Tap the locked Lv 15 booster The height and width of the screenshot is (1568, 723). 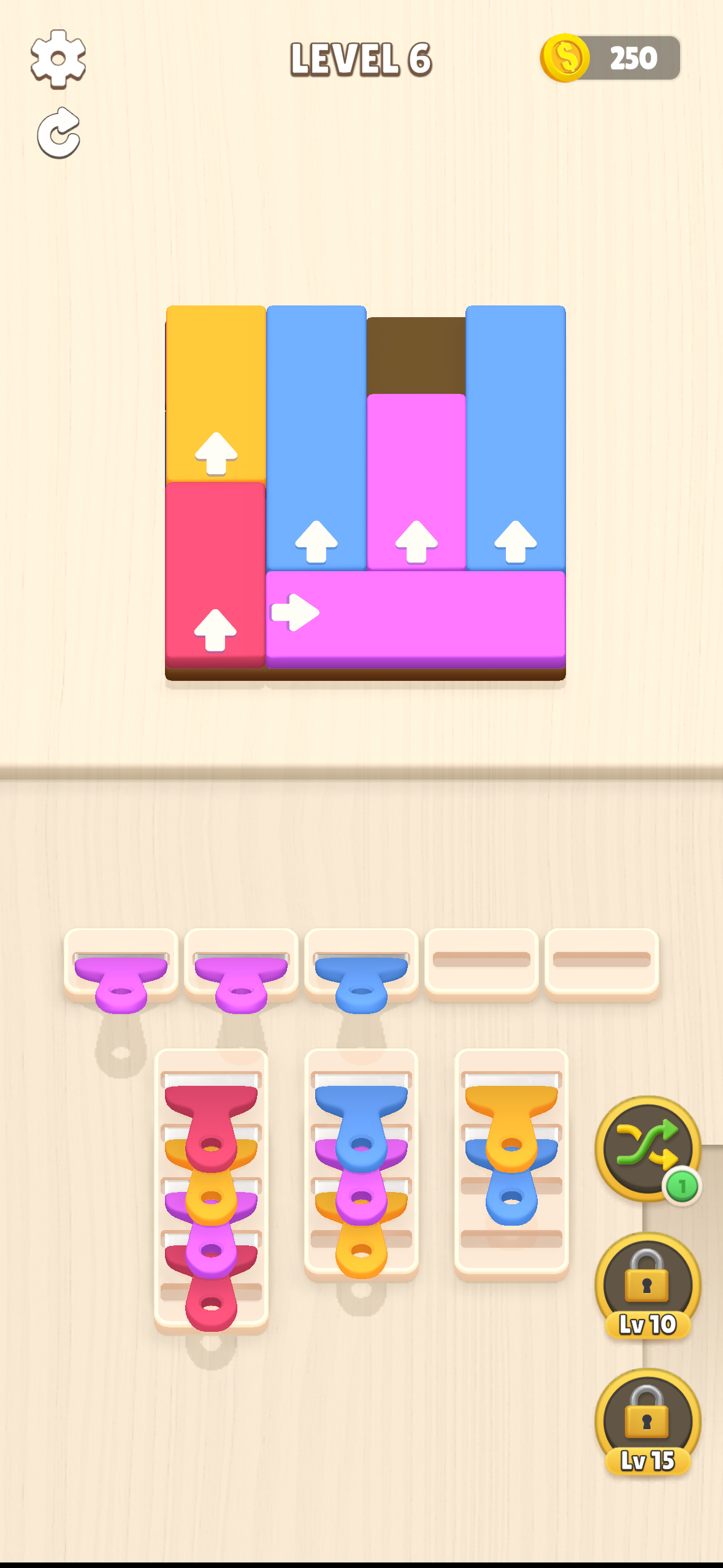[648, 1421]
